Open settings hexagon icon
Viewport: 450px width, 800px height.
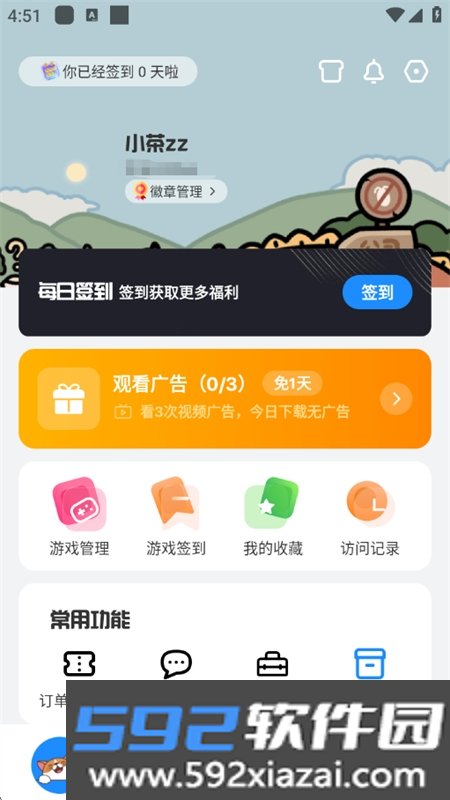pos(416,71)
